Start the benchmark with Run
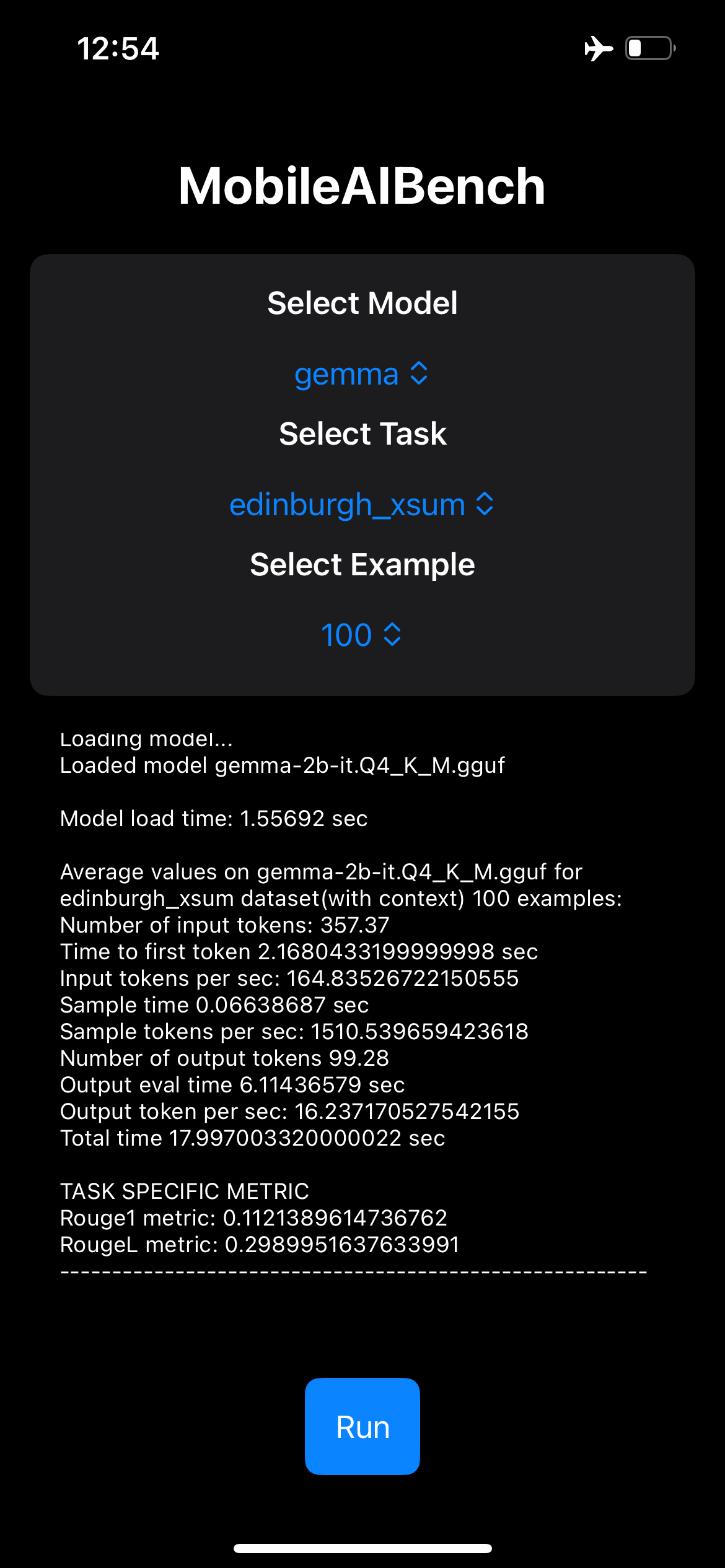The image size is (725, 1568). coord(362,1427)
